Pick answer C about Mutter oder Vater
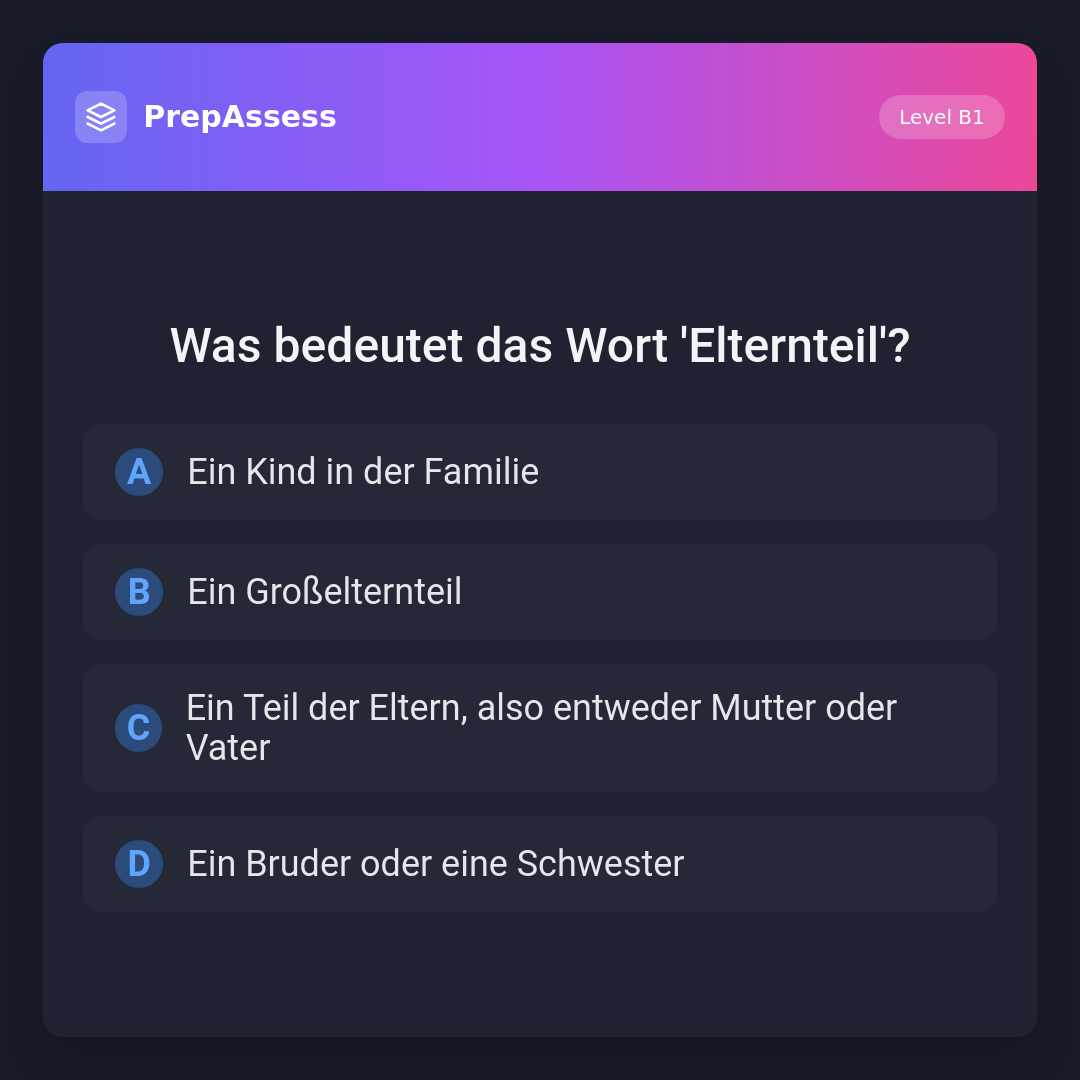The width and height of the screenshot is (1080, 1080). coord(539,728)
